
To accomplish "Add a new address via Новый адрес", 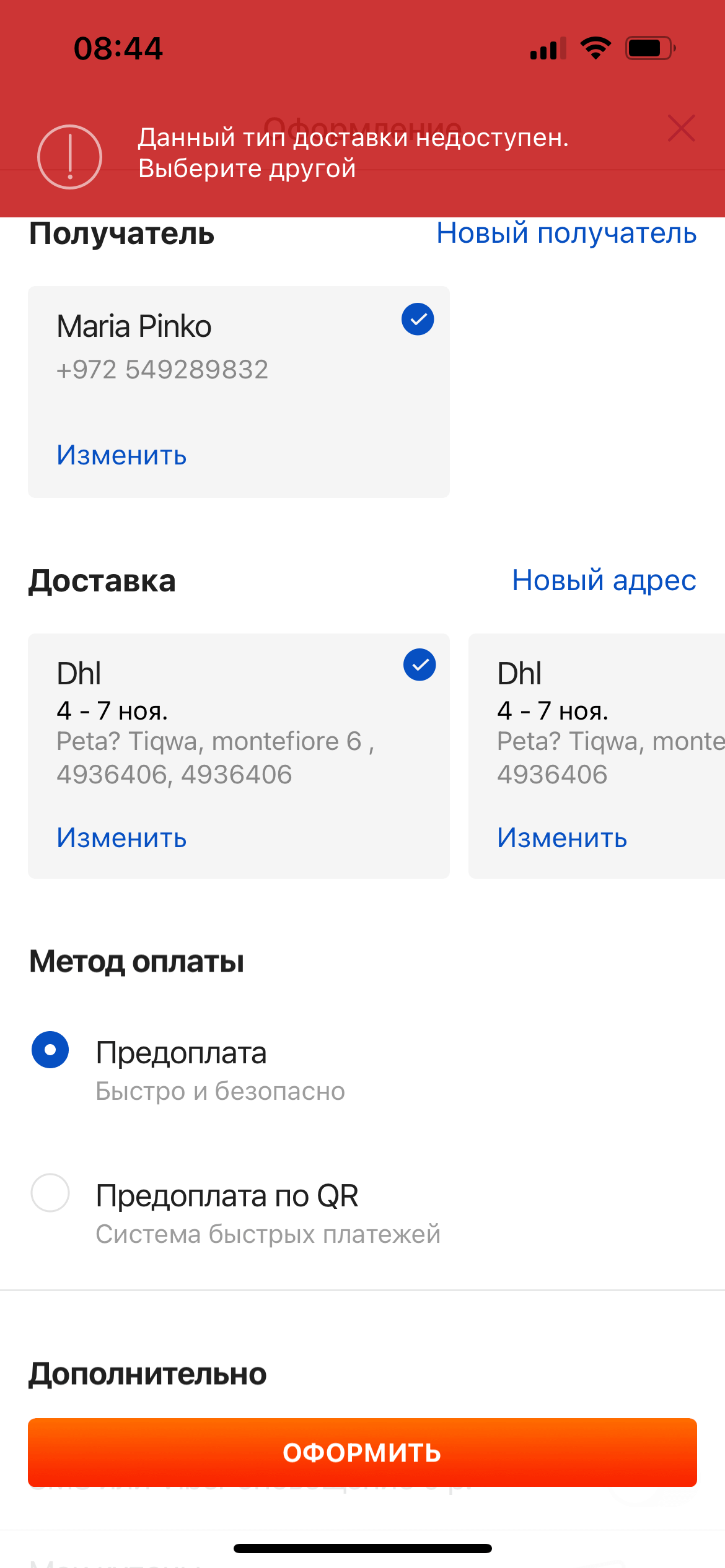I will 604,581.
